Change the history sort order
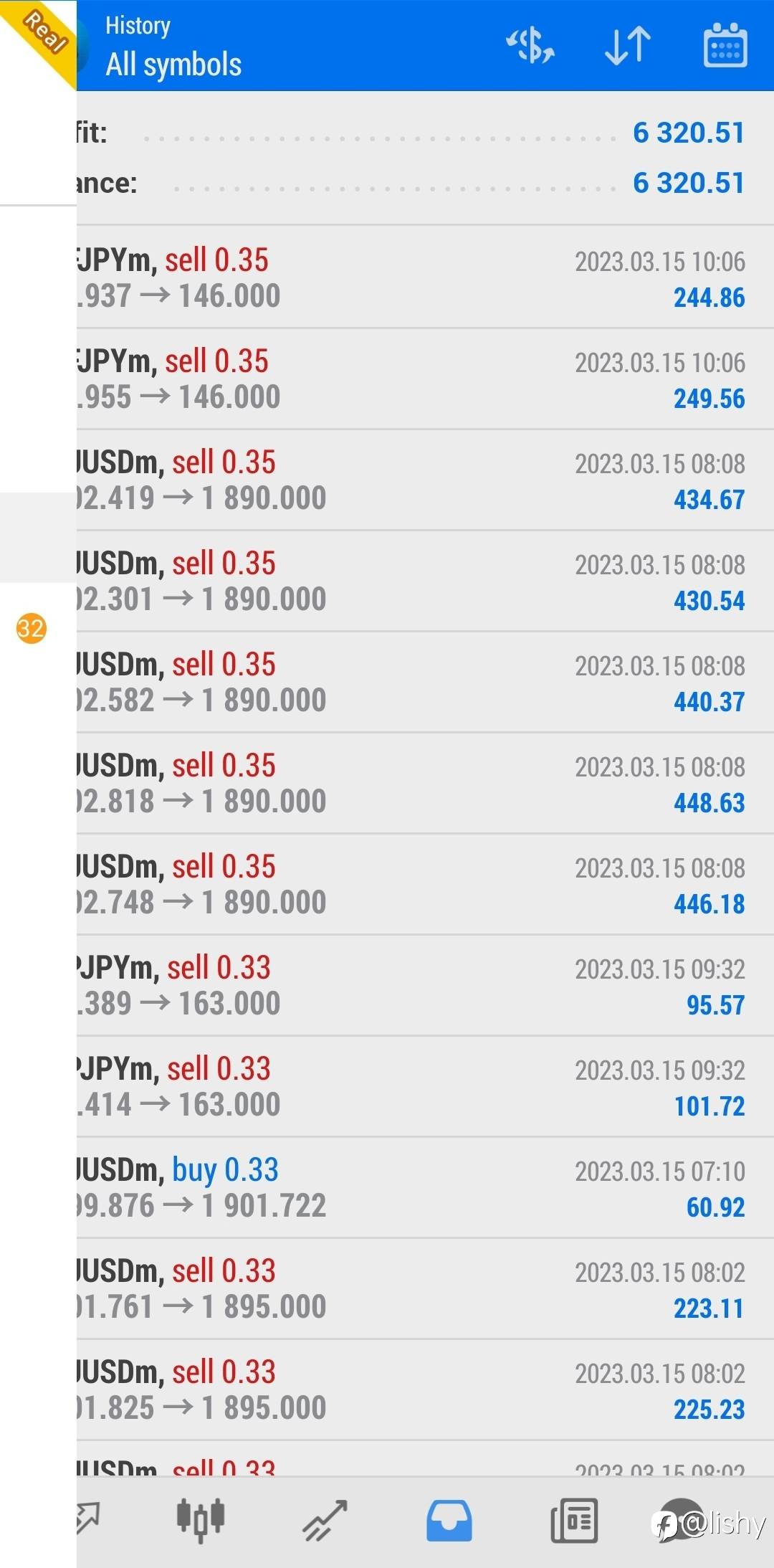 628,46
